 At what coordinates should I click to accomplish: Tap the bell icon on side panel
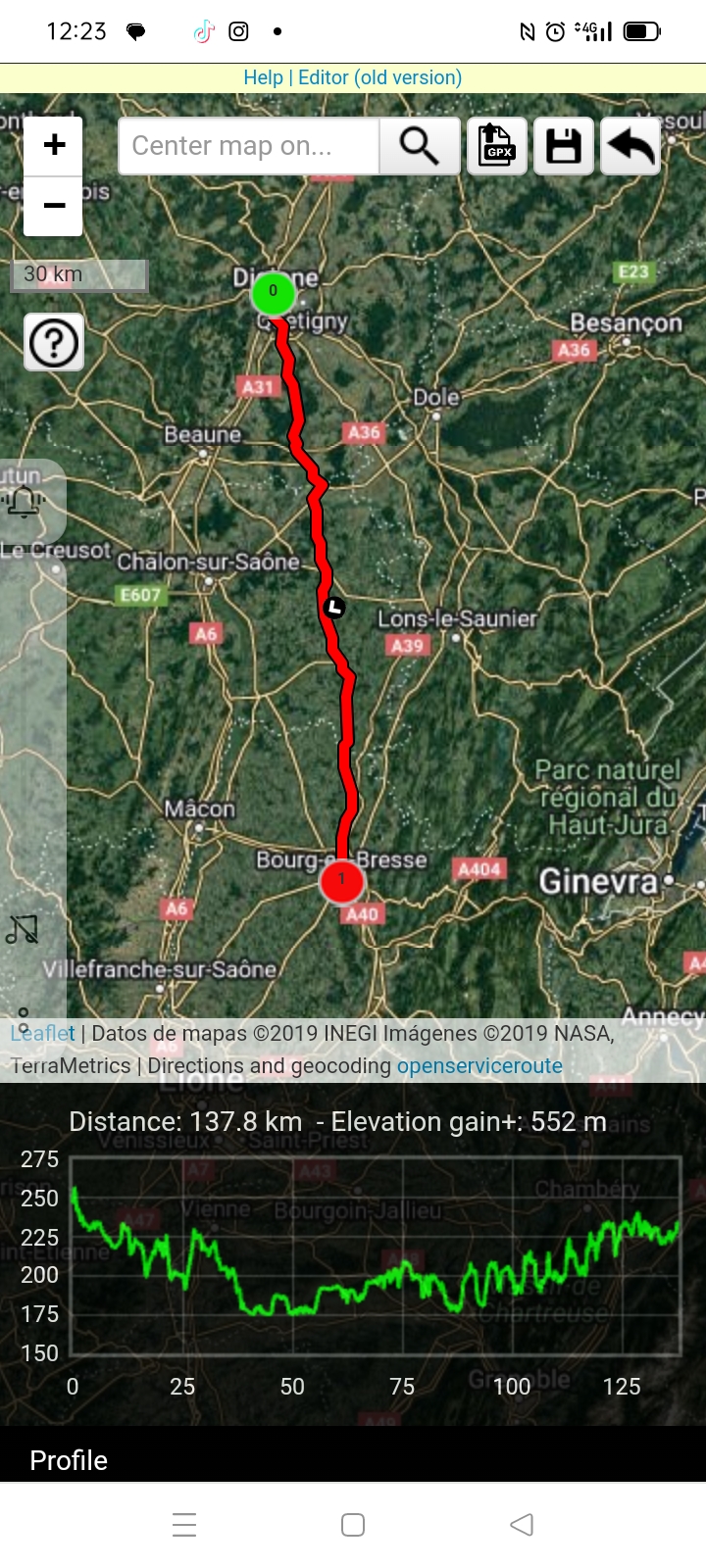[x=24, y=502]
